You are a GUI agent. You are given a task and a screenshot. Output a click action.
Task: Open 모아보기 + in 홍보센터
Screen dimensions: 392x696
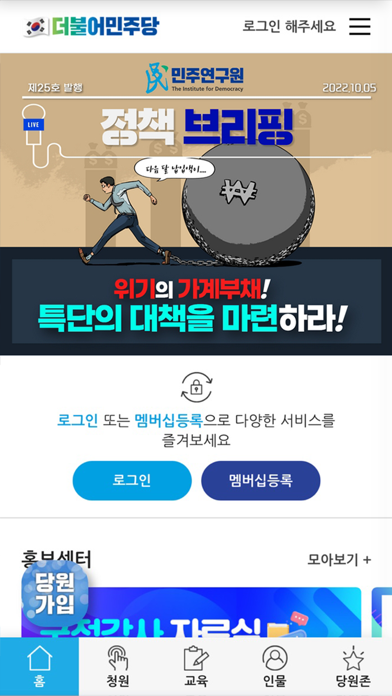[339, 560]
